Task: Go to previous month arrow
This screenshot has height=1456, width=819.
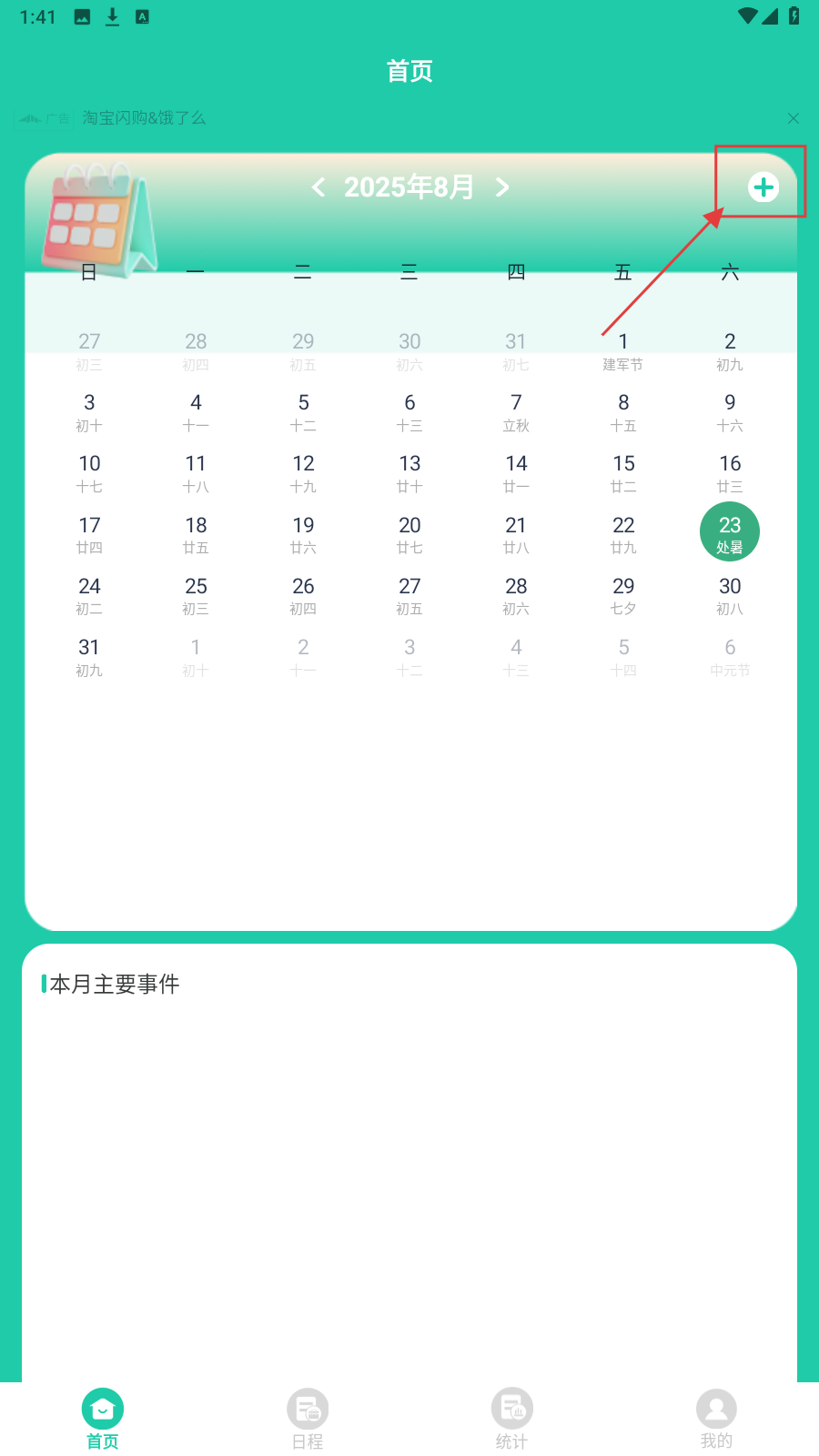Action: 318,187
